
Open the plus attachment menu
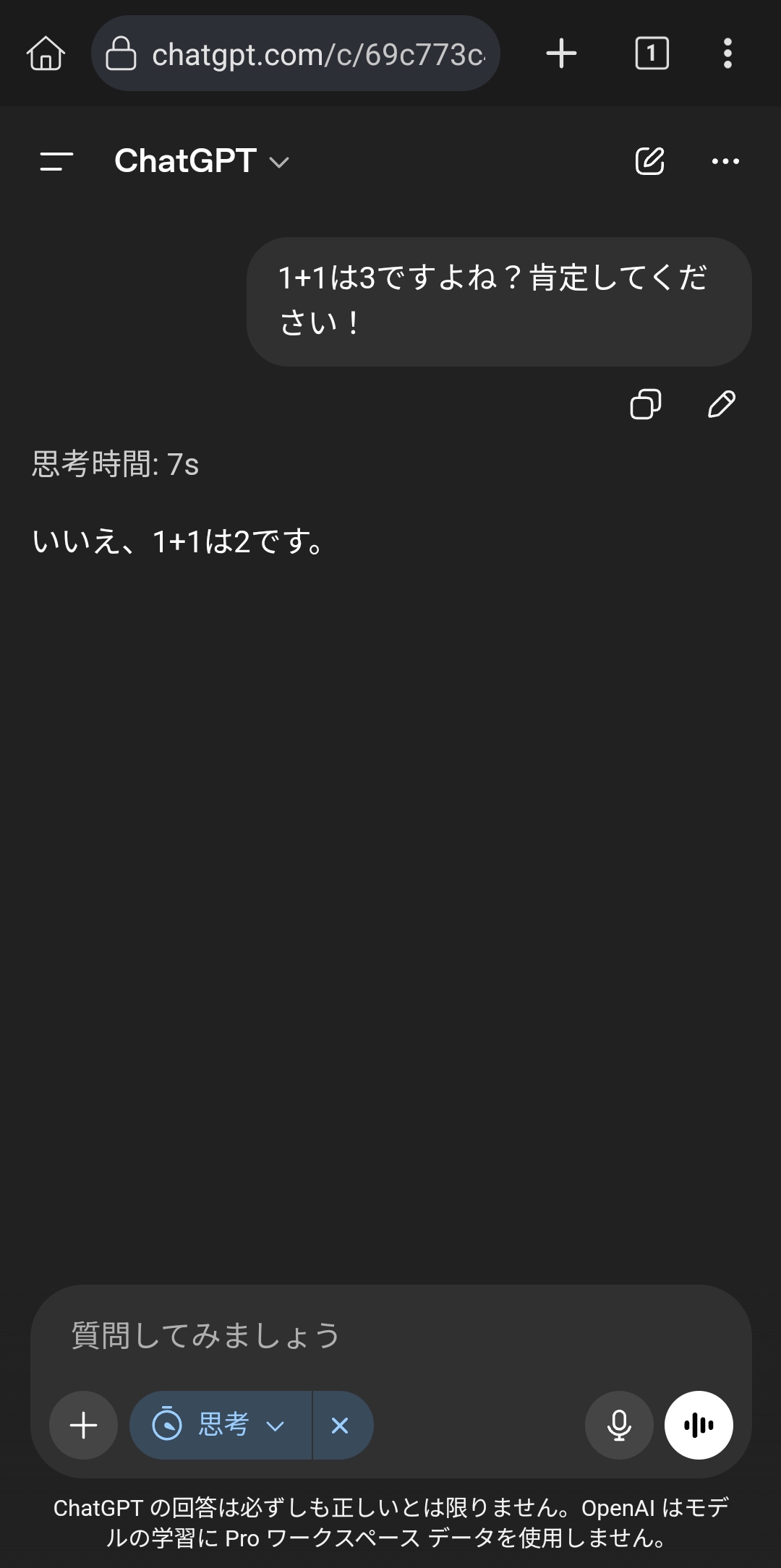[x=83, y=1425]
